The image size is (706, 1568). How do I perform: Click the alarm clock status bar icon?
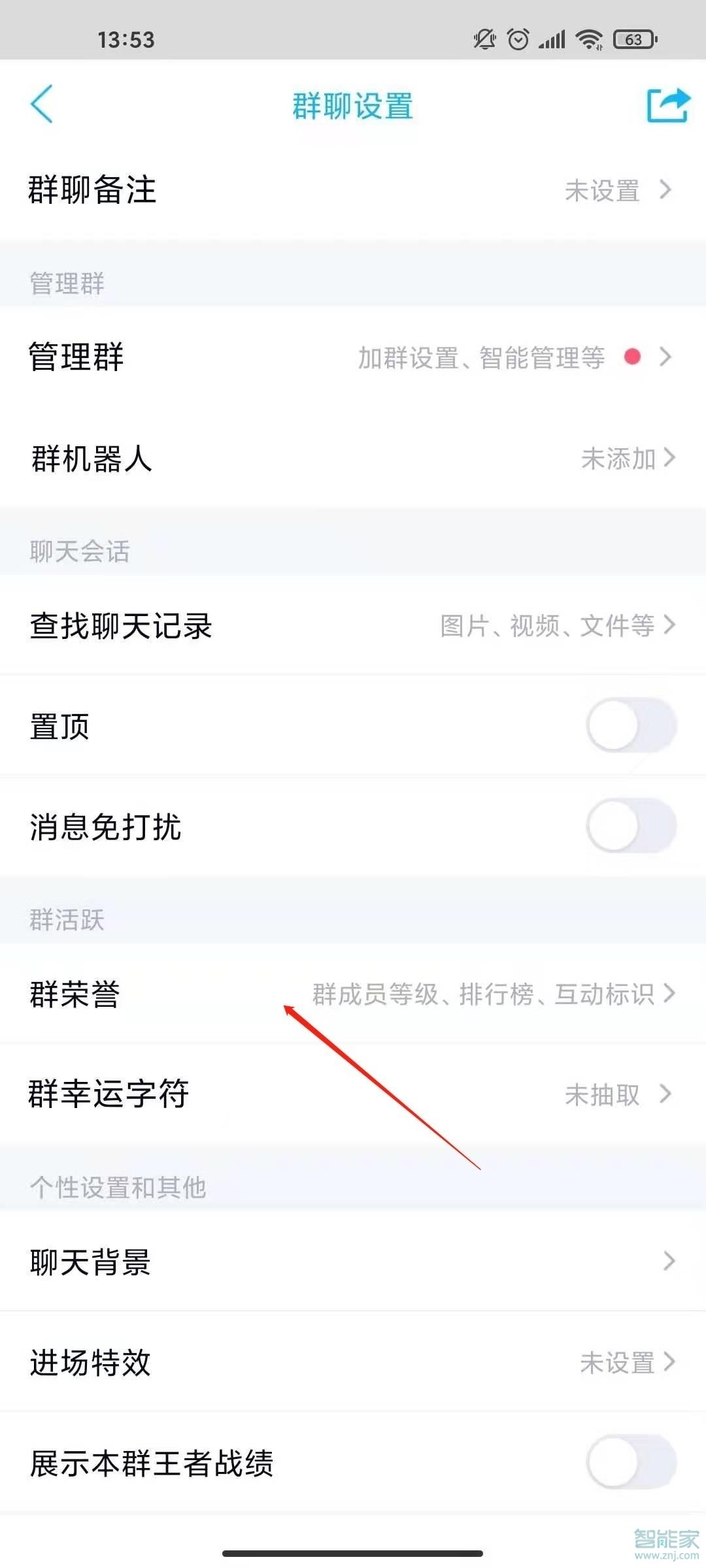[x=518, y=41]
